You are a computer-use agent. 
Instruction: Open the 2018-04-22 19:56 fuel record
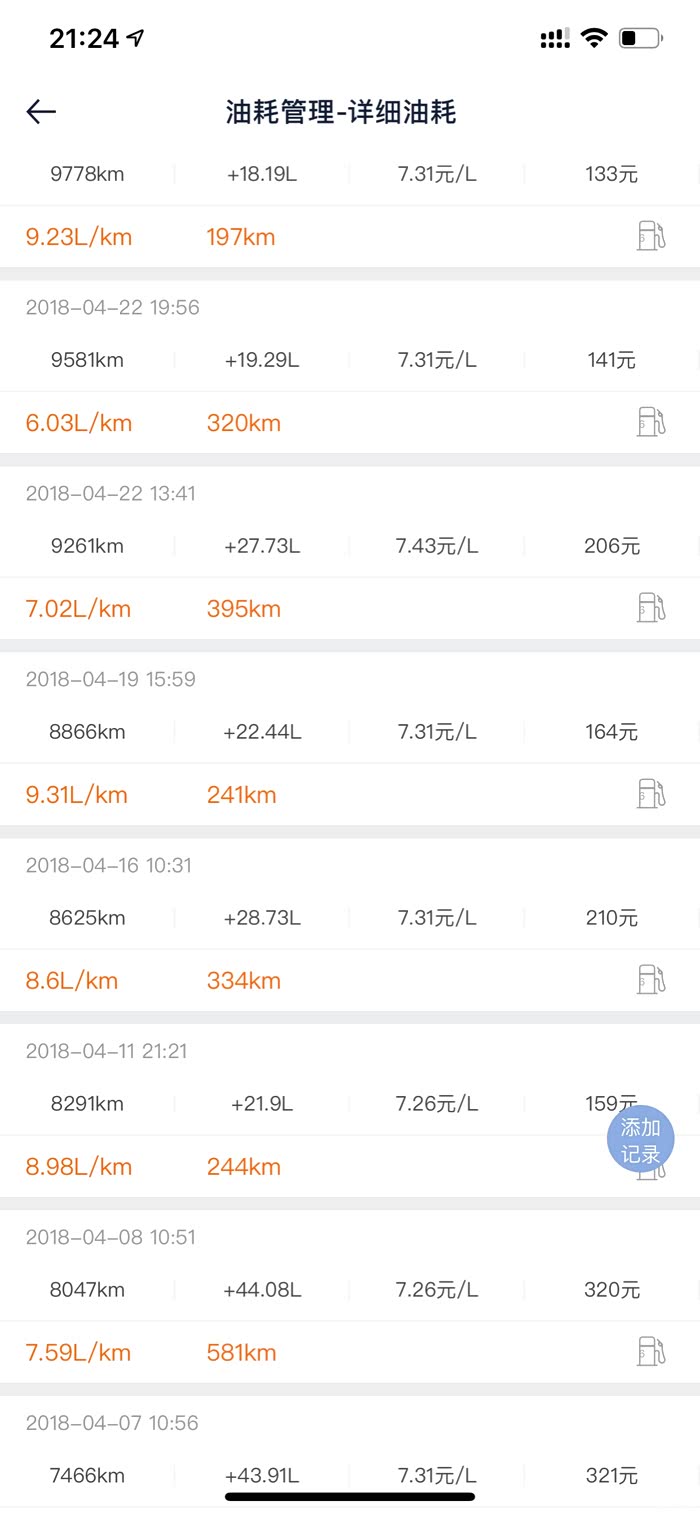[349, 360]
